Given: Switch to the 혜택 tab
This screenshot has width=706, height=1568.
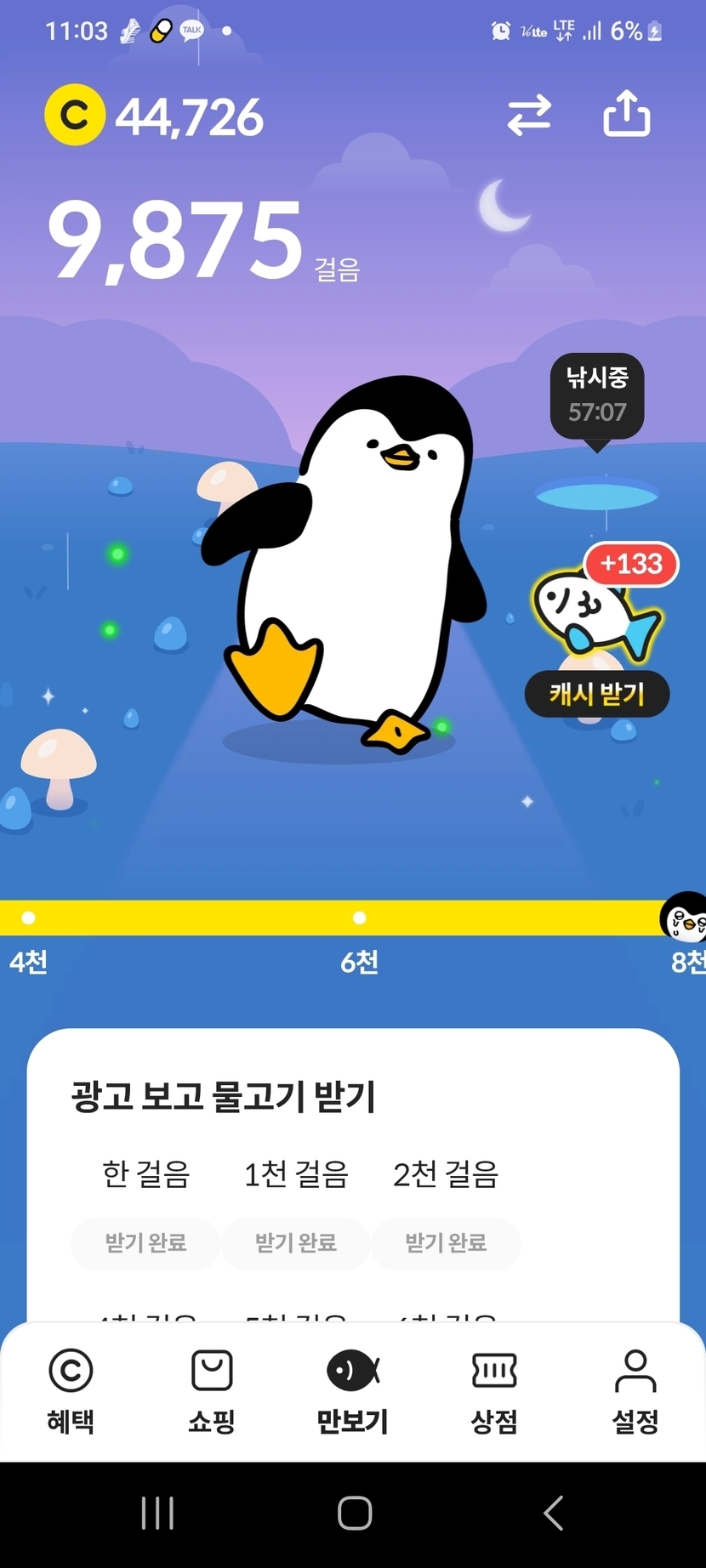Looking at the screenshot, I should click(x=71, y=1391).
